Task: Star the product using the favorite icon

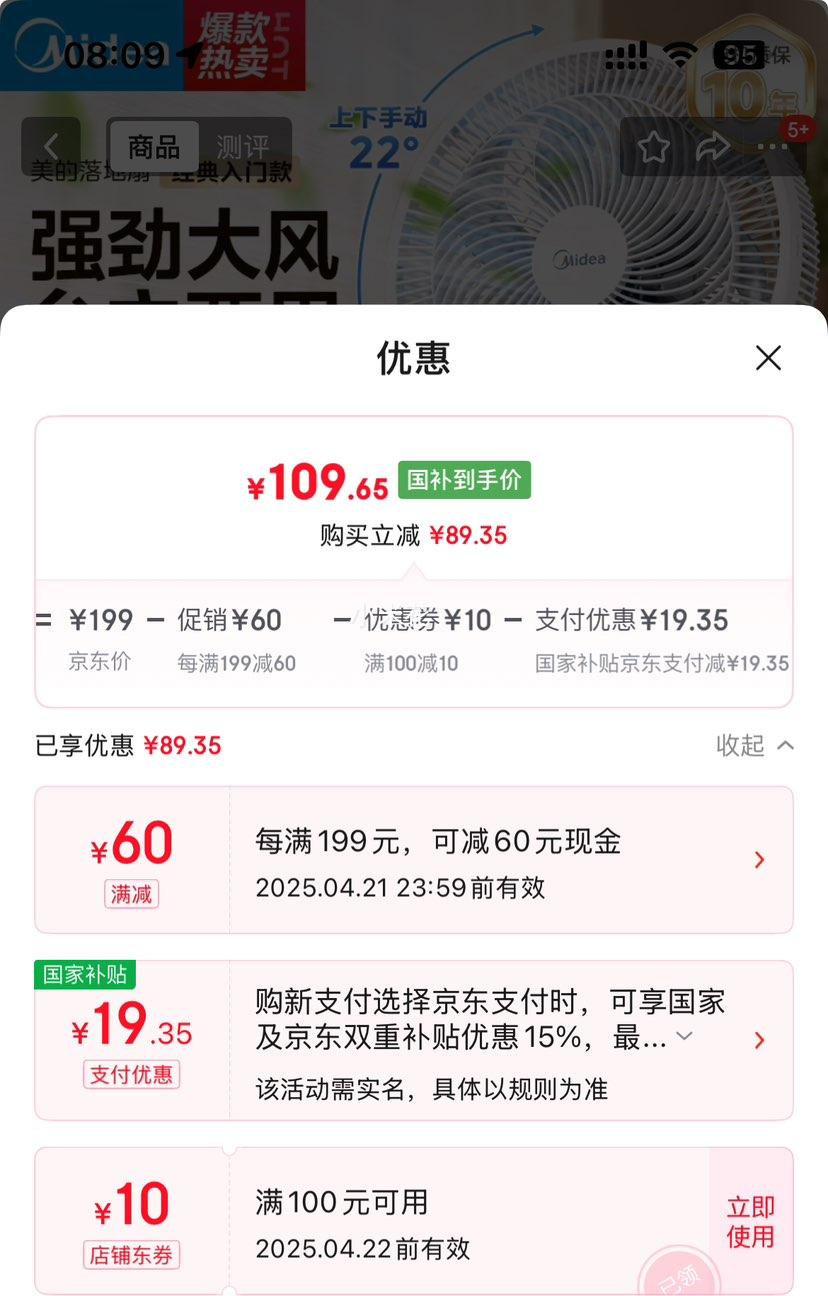Action: (654, 146)
